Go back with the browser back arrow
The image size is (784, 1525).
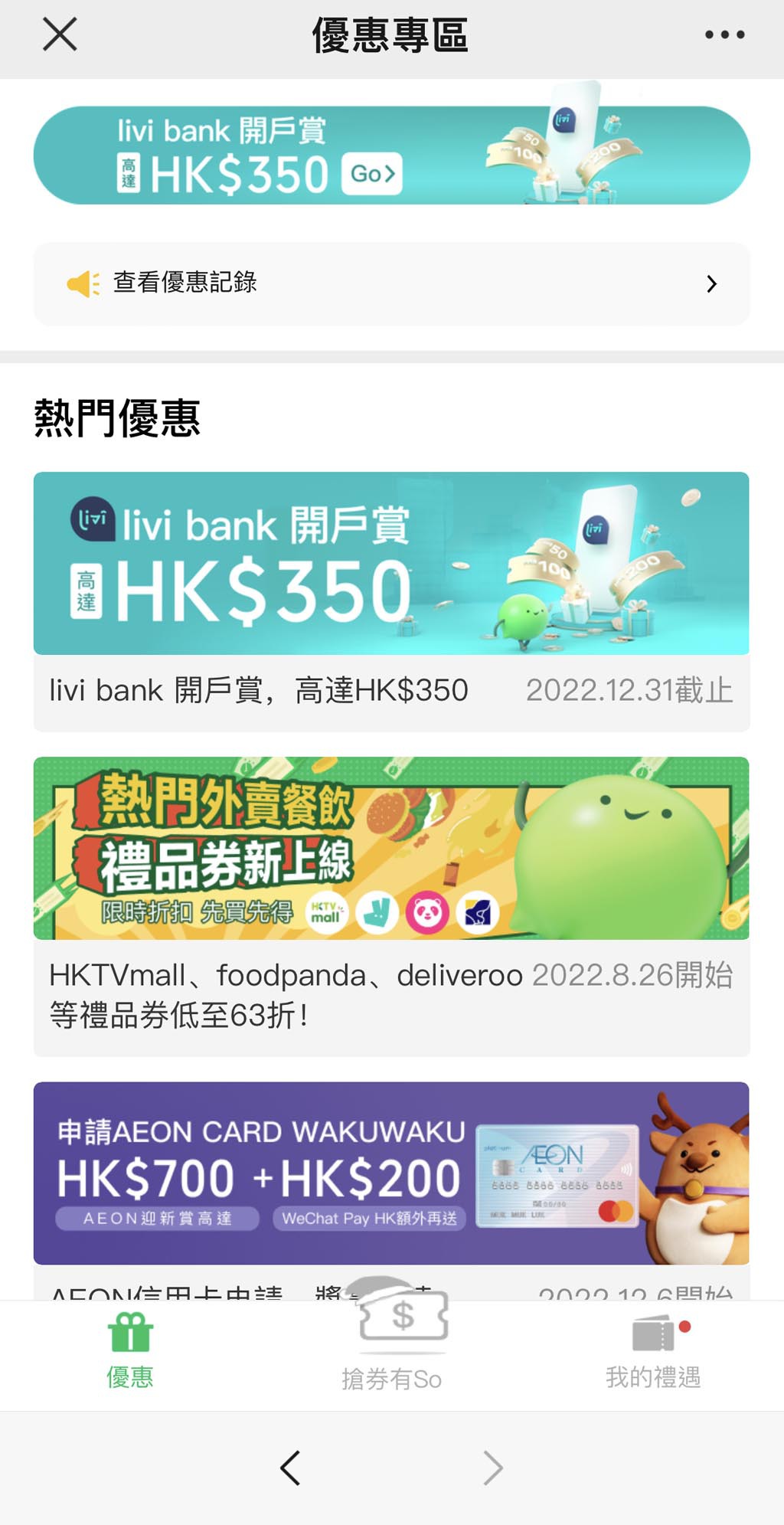[x=290, y=1468]
